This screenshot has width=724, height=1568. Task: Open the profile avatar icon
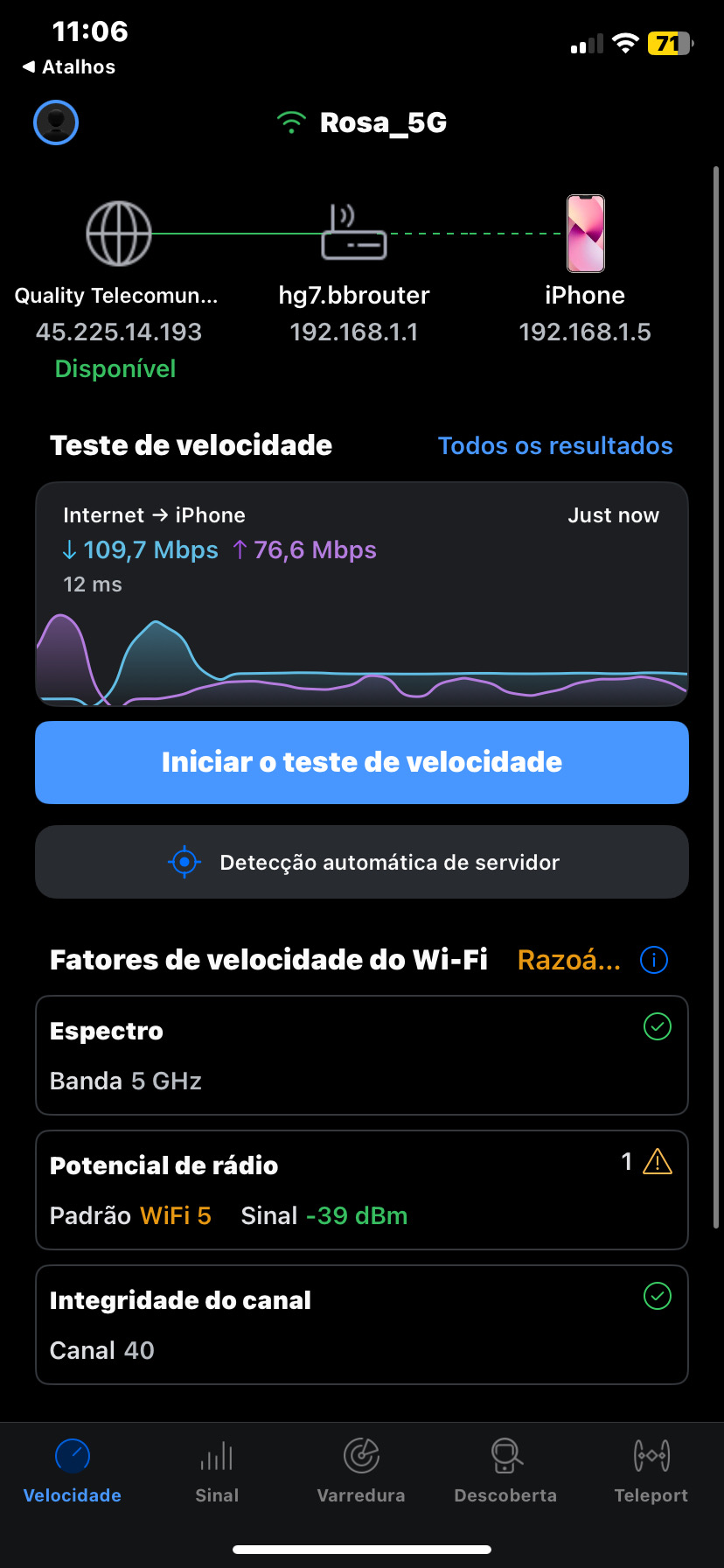pyautogui.click(x=56, y=122)
